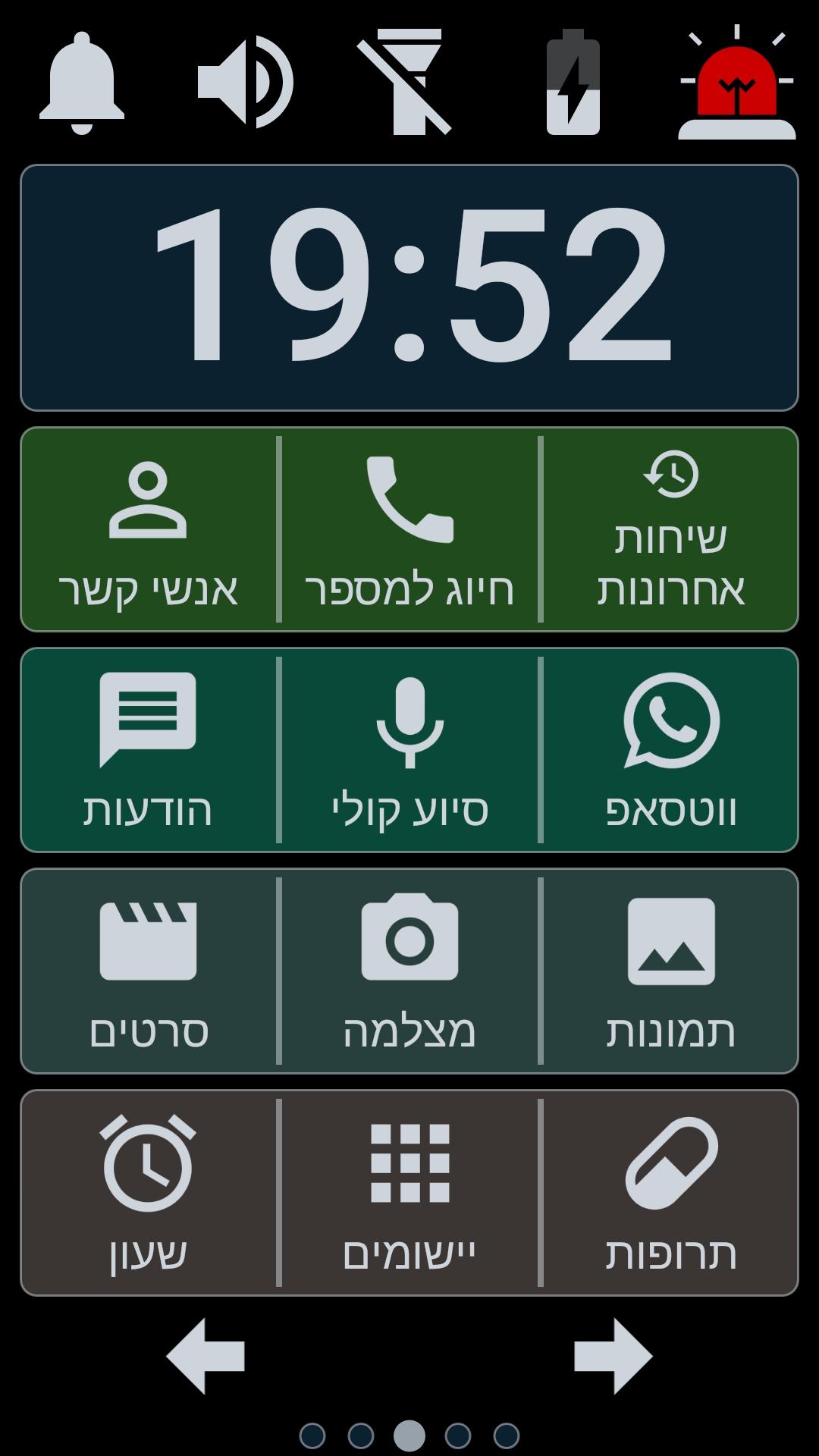Open the notifications bell
The width and height of the screenshot is (819, 1456).
pyautogui.click(x=82, y=83)
